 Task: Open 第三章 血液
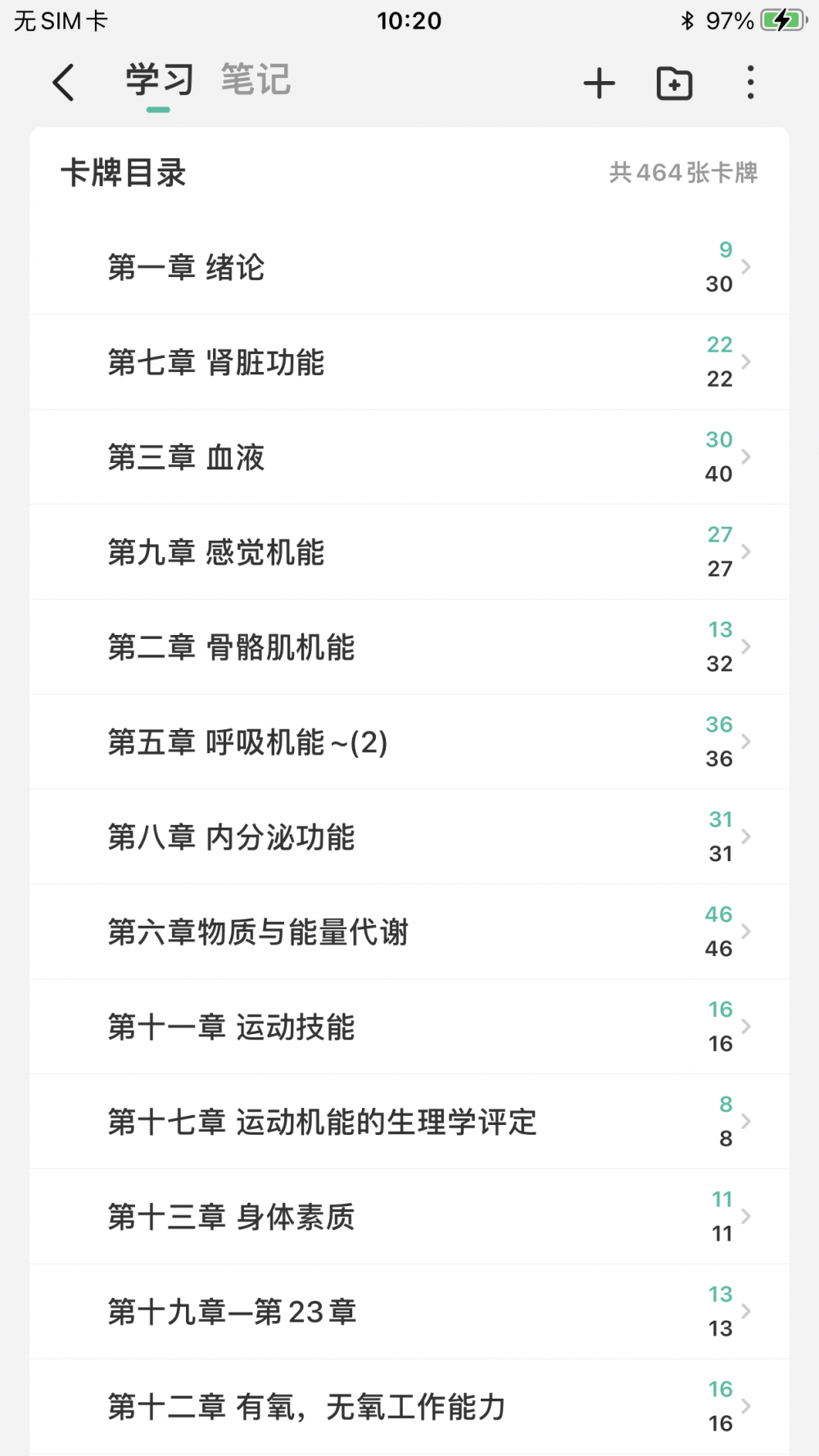(409, 457)
